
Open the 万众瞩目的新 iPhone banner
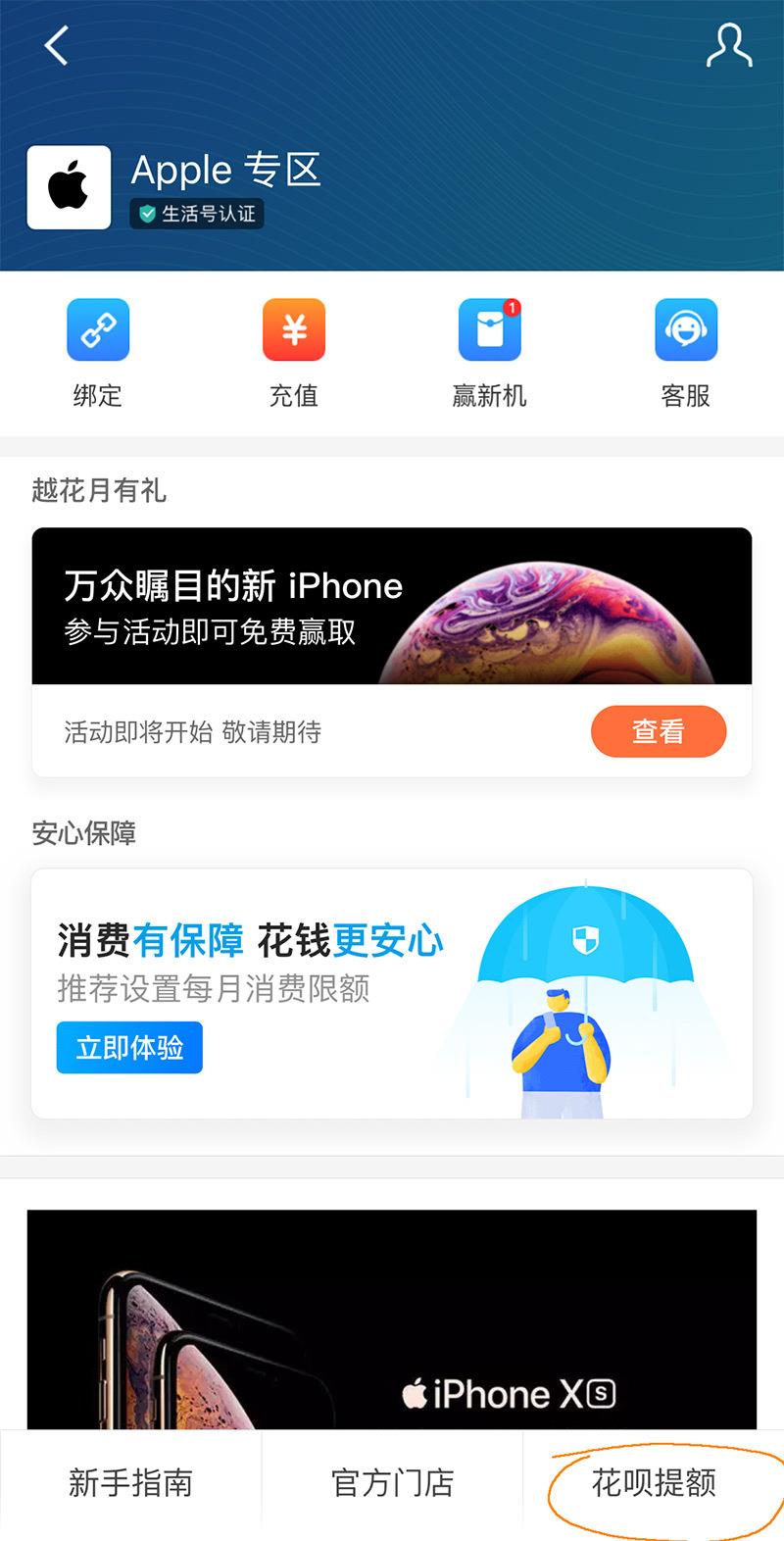[392, 606]
